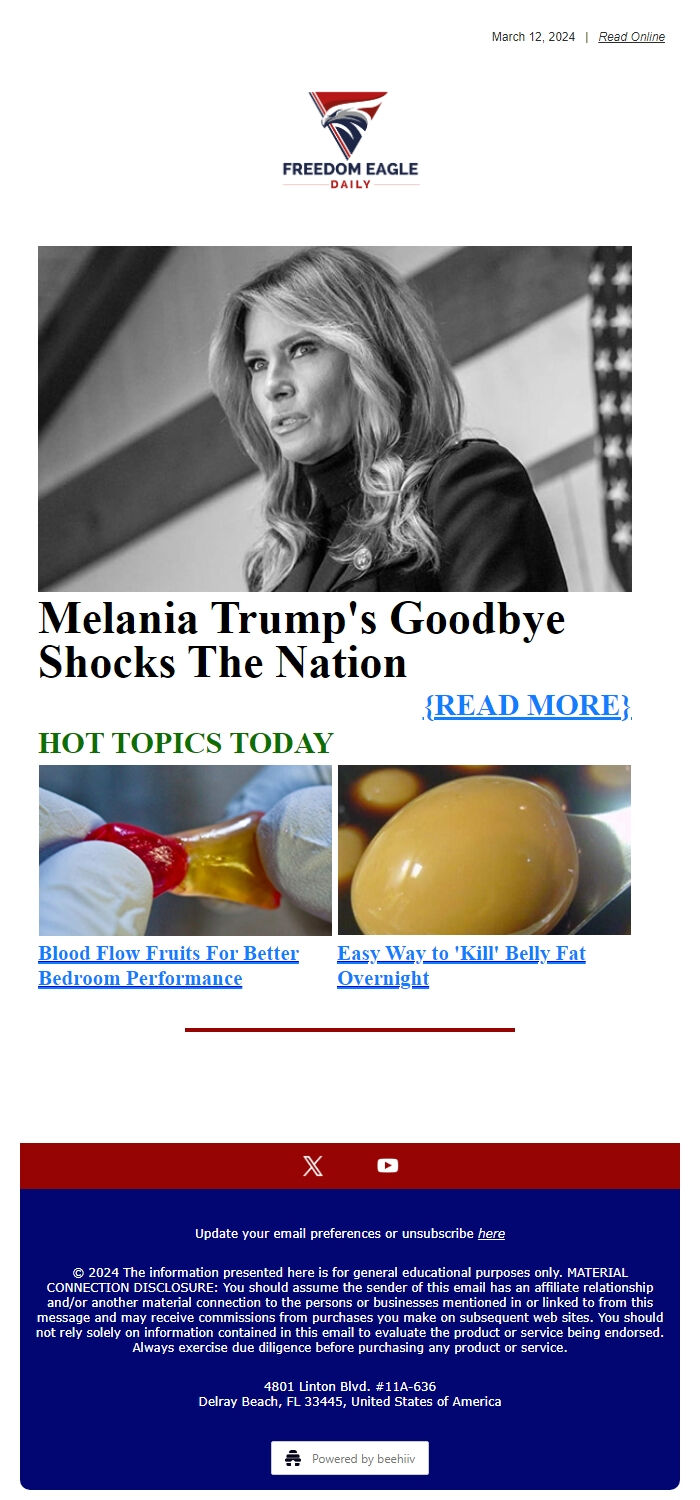Tap the {READ MORE} link
This screenshot has width=700, height=1500.
tap(527, 705)
